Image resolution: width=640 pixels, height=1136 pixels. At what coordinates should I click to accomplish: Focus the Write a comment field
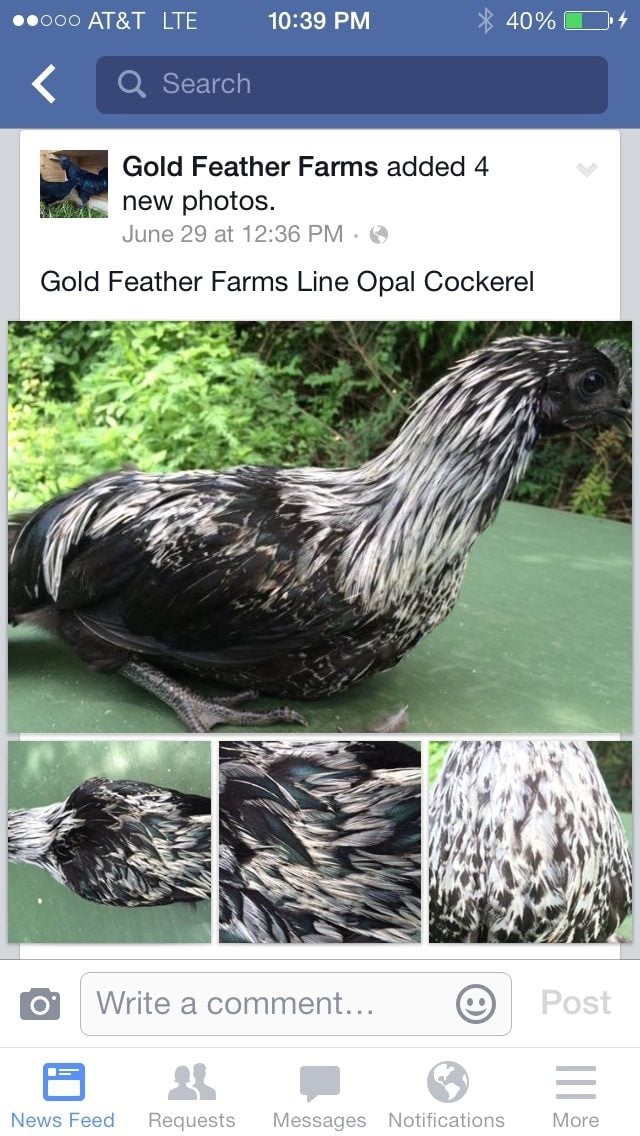tap(270, 1003)
